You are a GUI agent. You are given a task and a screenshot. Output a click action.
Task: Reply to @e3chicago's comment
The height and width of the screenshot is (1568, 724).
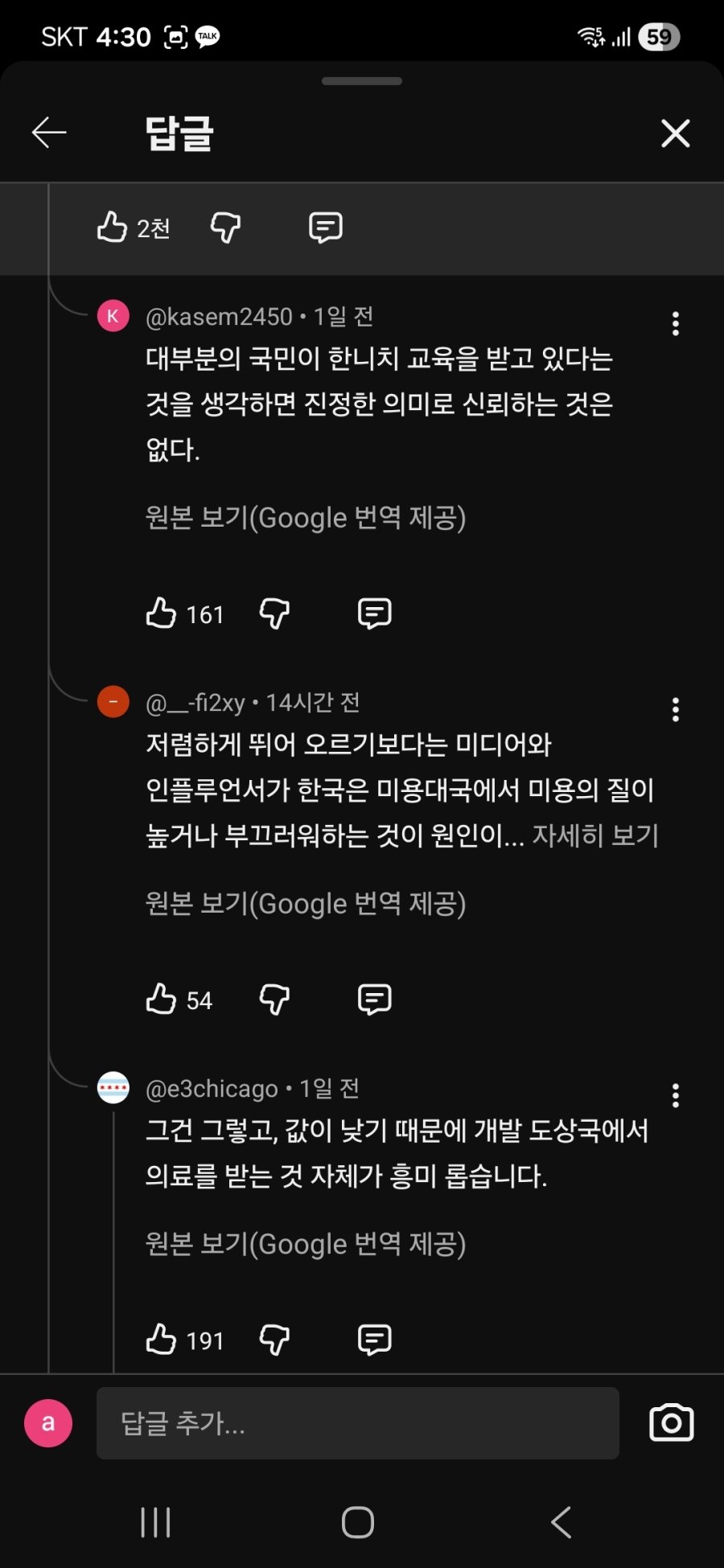(374, 1340)
